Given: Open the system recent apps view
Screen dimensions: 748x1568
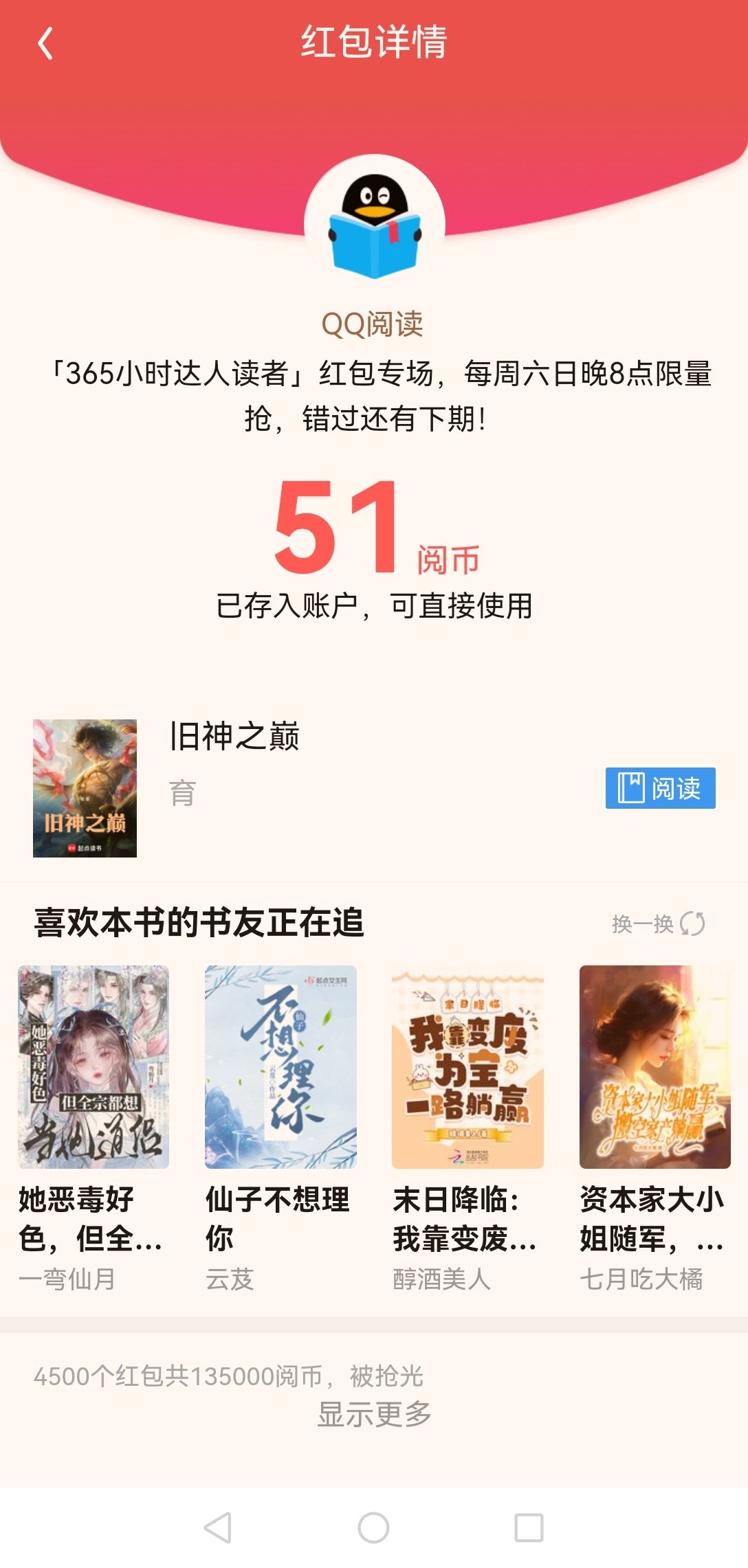Looking at the screenshot, I should tap(529, 1528).
